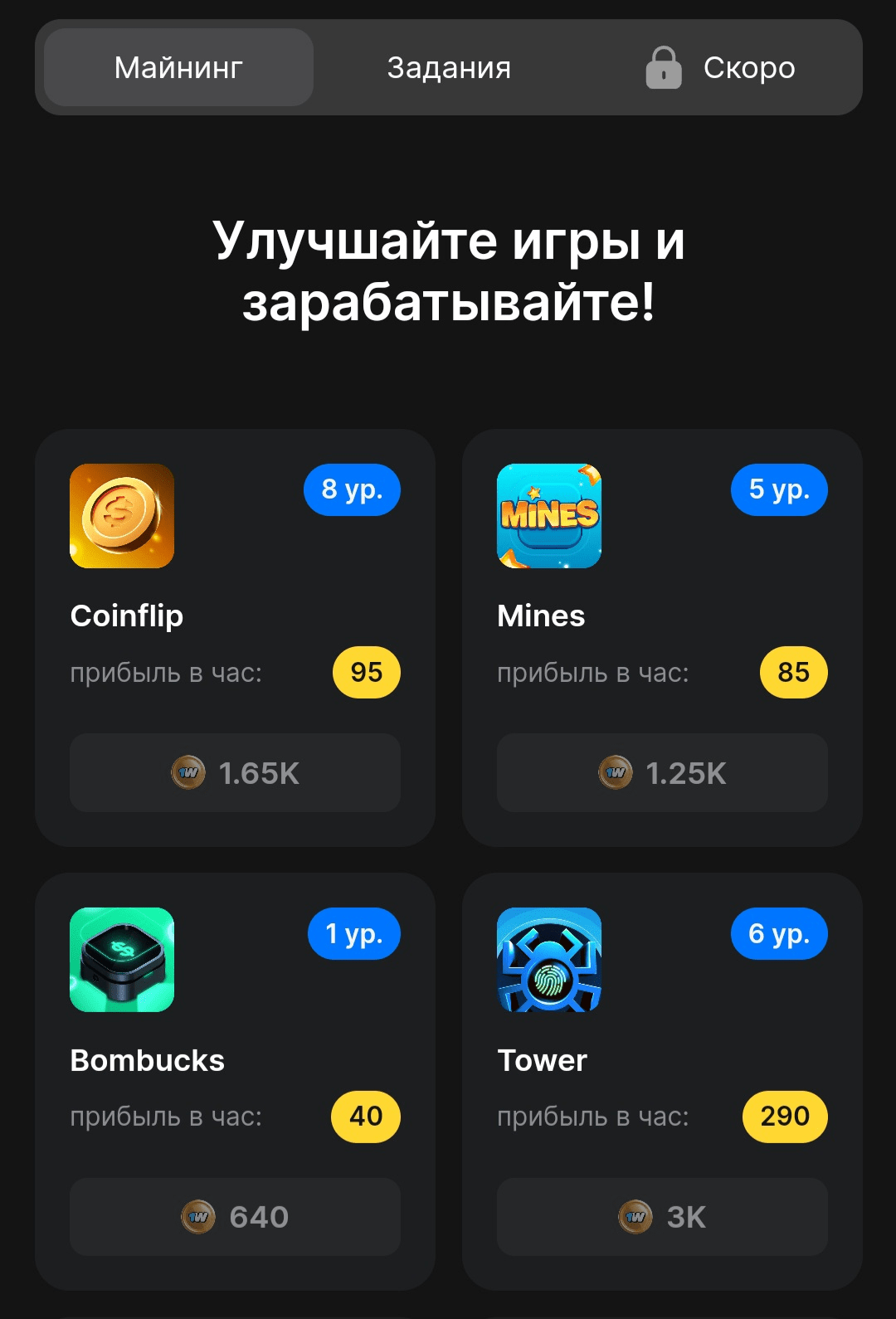Viewport: 896px width, 1319px height.
Task: Switch to the Майнинг tab
Action: point(178,67)
